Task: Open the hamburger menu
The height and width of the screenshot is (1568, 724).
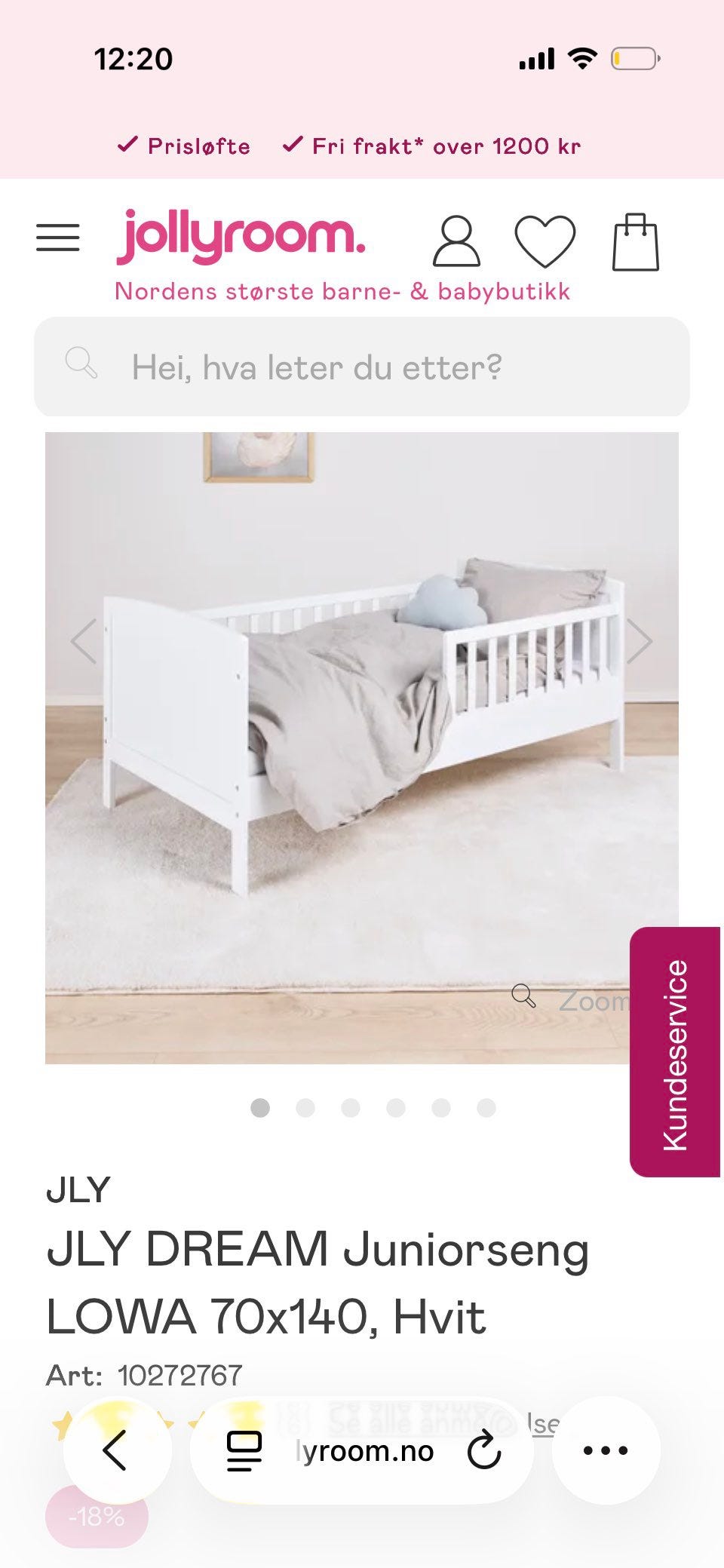Action: (58, 238)
